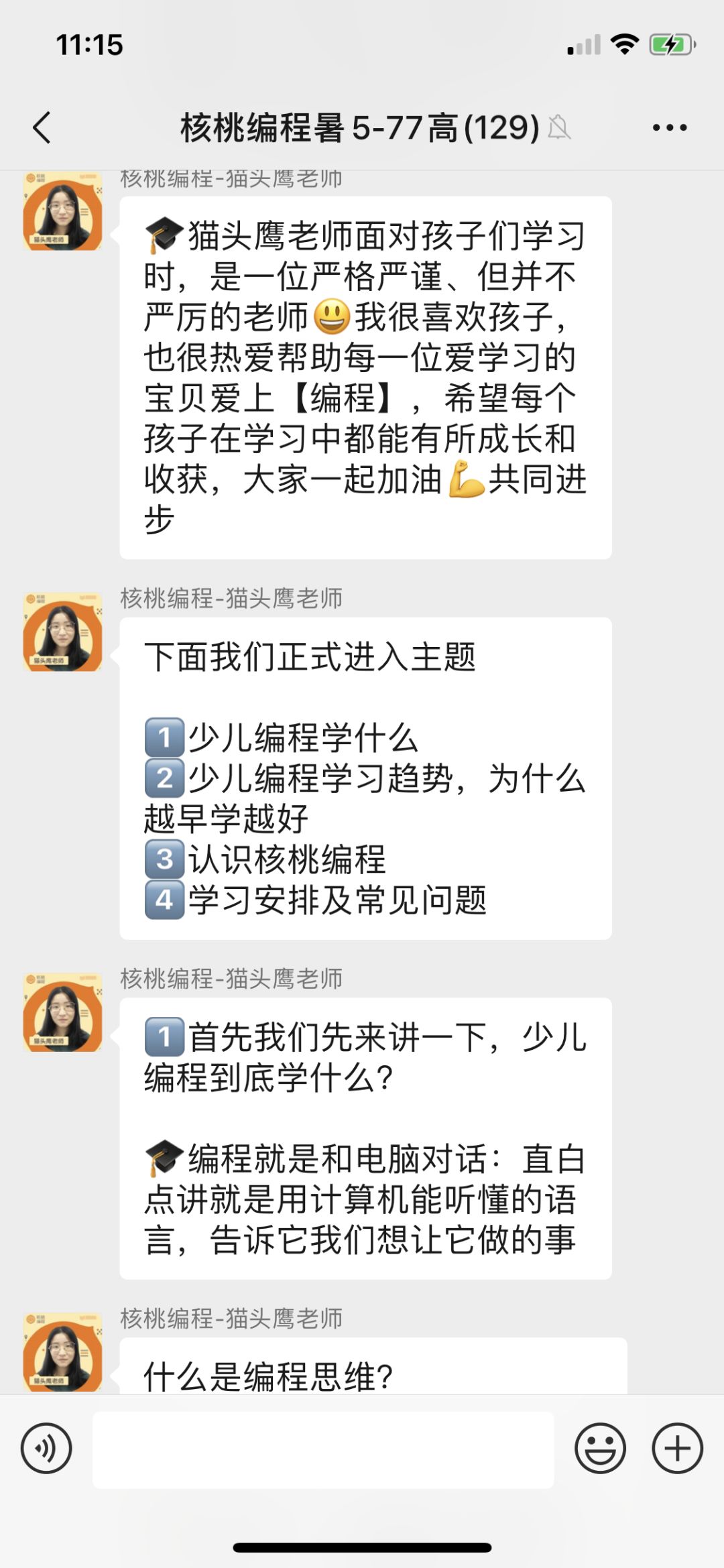Tap teacher avatar beside 下面我们正式进入主题 message
Viewport: 724px width, 1568px height.
62,631
